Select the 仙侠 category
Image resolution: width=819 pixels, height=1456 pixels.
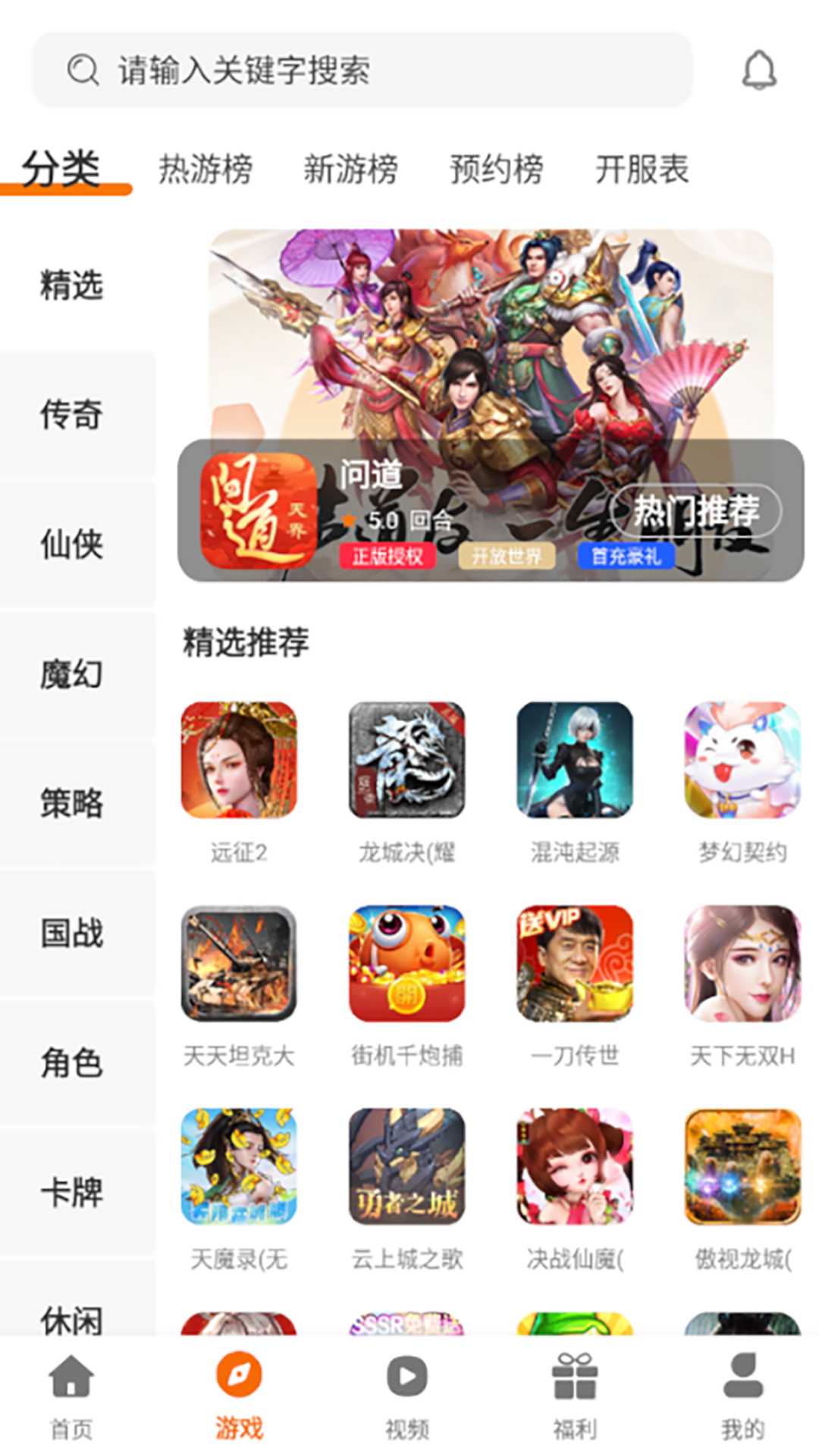coord(72,544)
